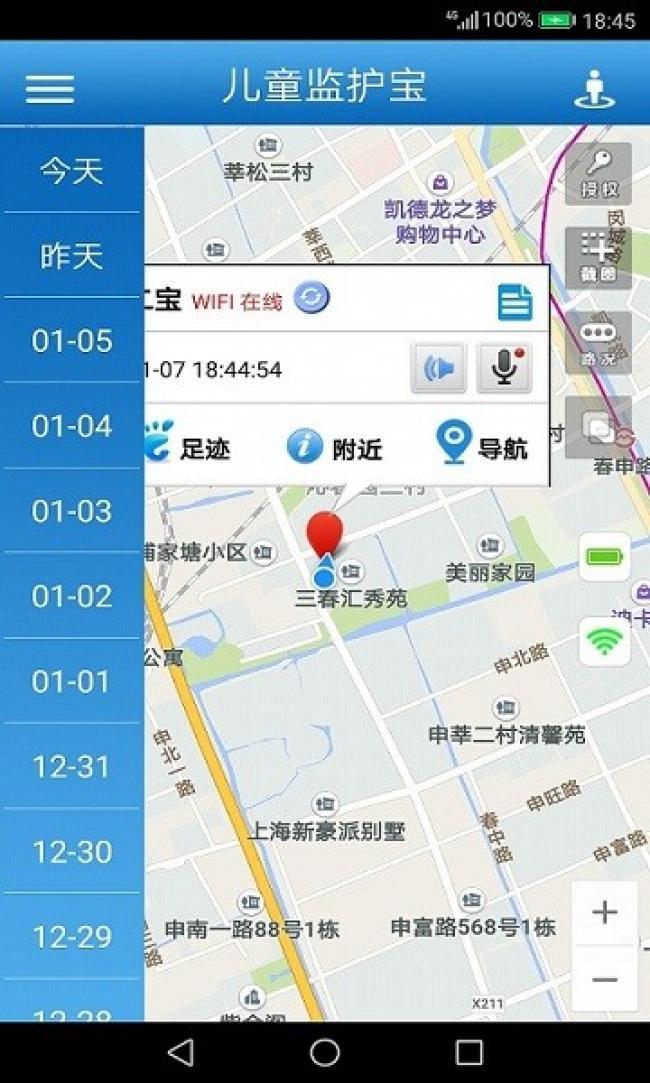
Task: Choose the 12-29 date entry
Action: (x=72, y=936)
